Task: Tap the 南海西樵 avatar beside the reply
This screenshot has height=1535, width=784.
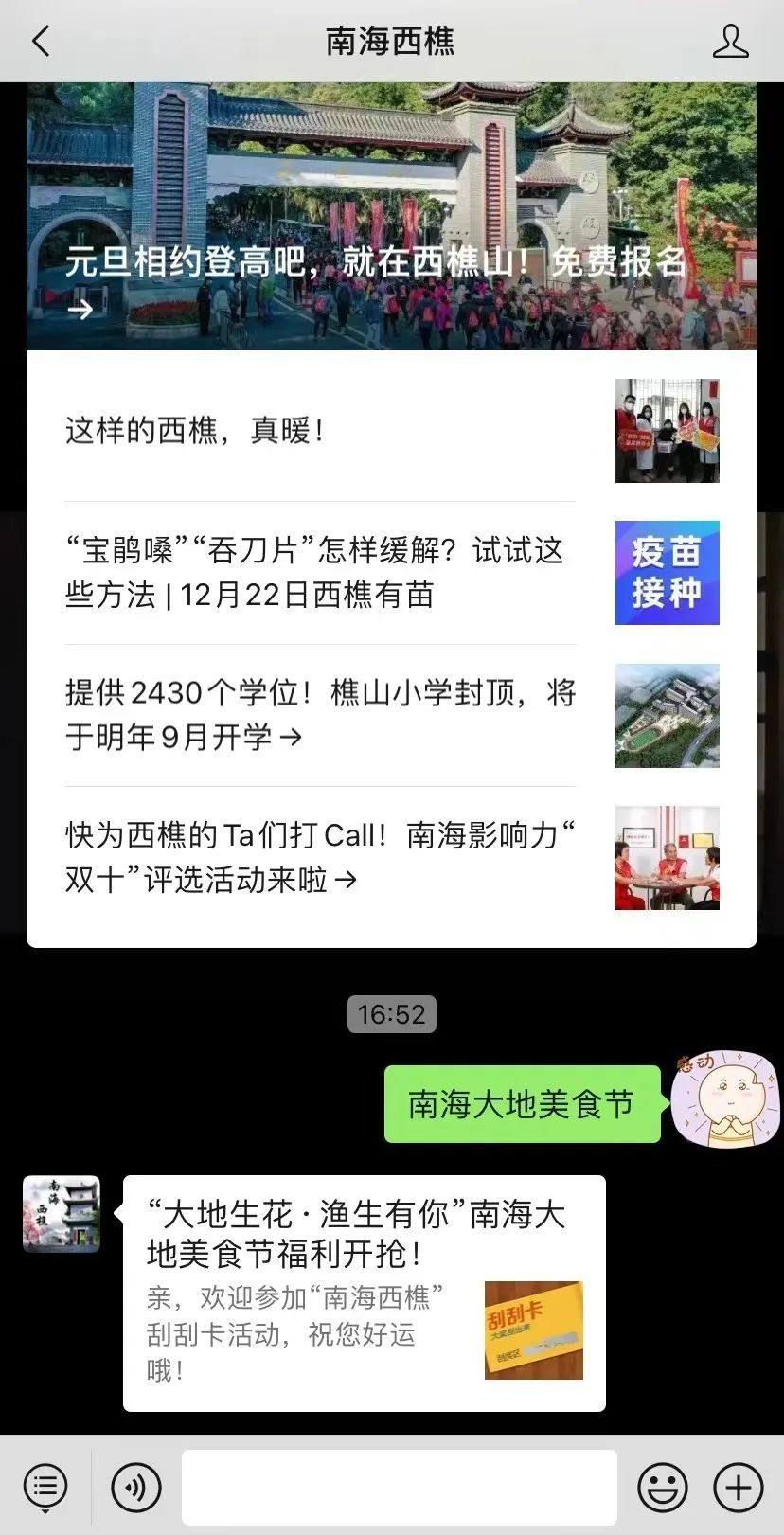Action: 62,1214
